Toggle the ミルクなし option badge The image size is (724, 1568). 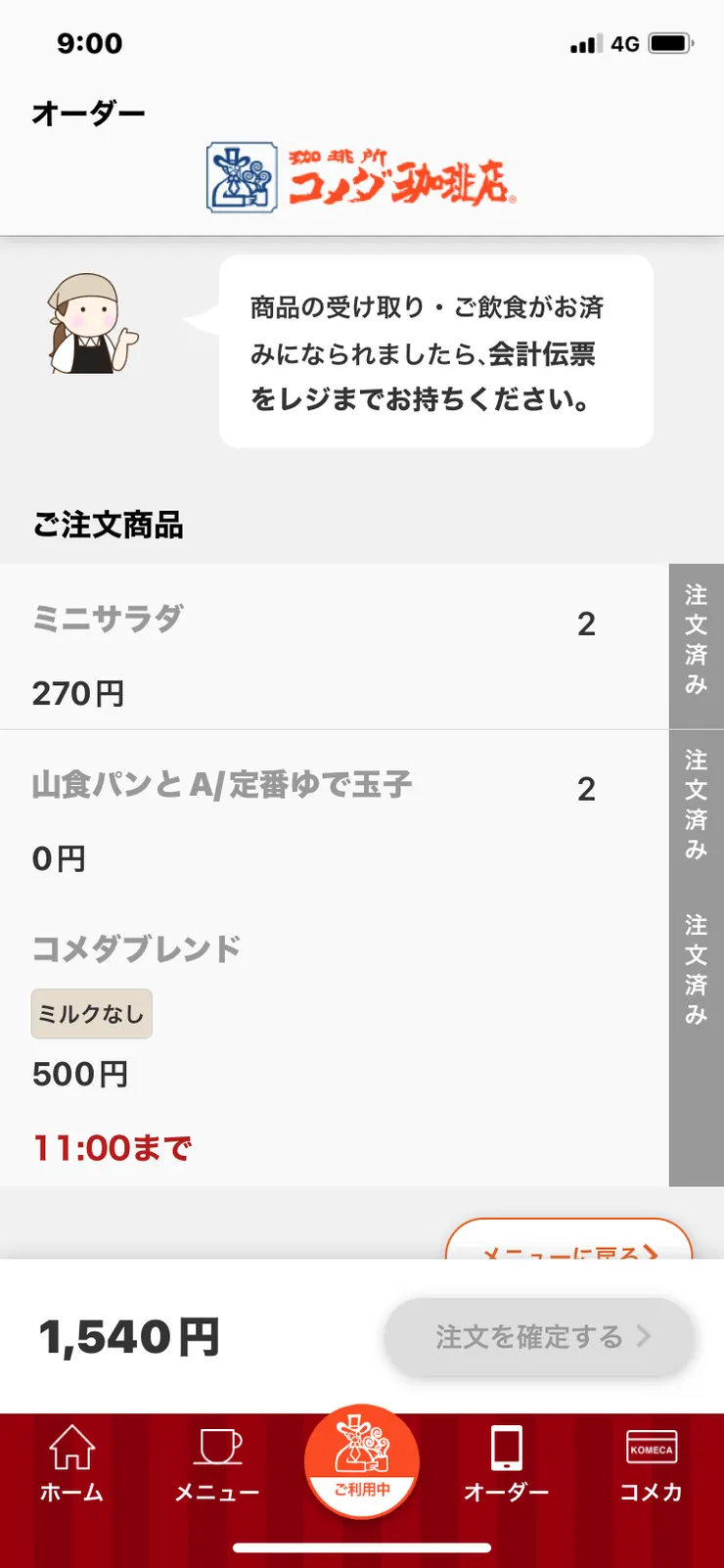[91, 1014]
